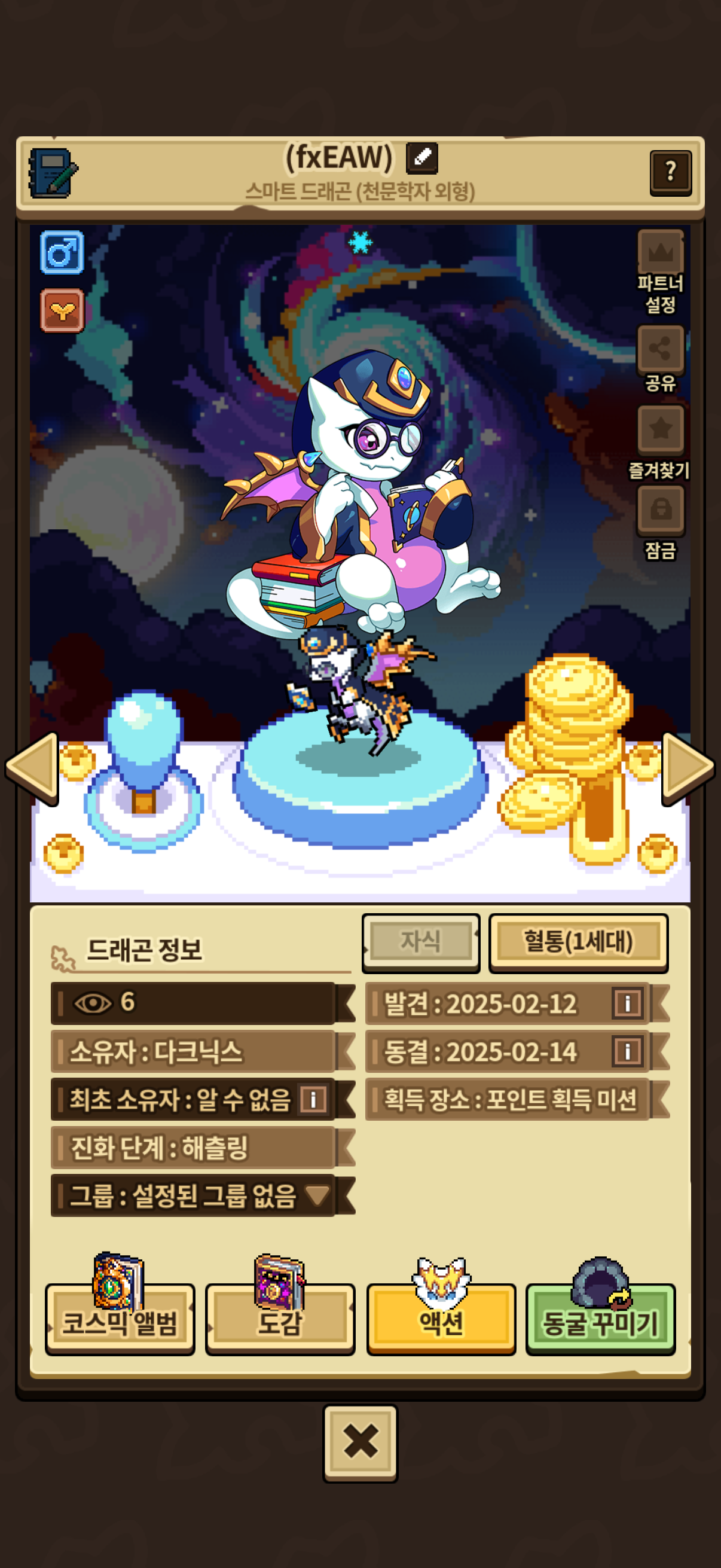Edit the dragon's name with the pencil icon
Image resolution: width=721 pixels, height=1568 pixels.
coord(421,158)
